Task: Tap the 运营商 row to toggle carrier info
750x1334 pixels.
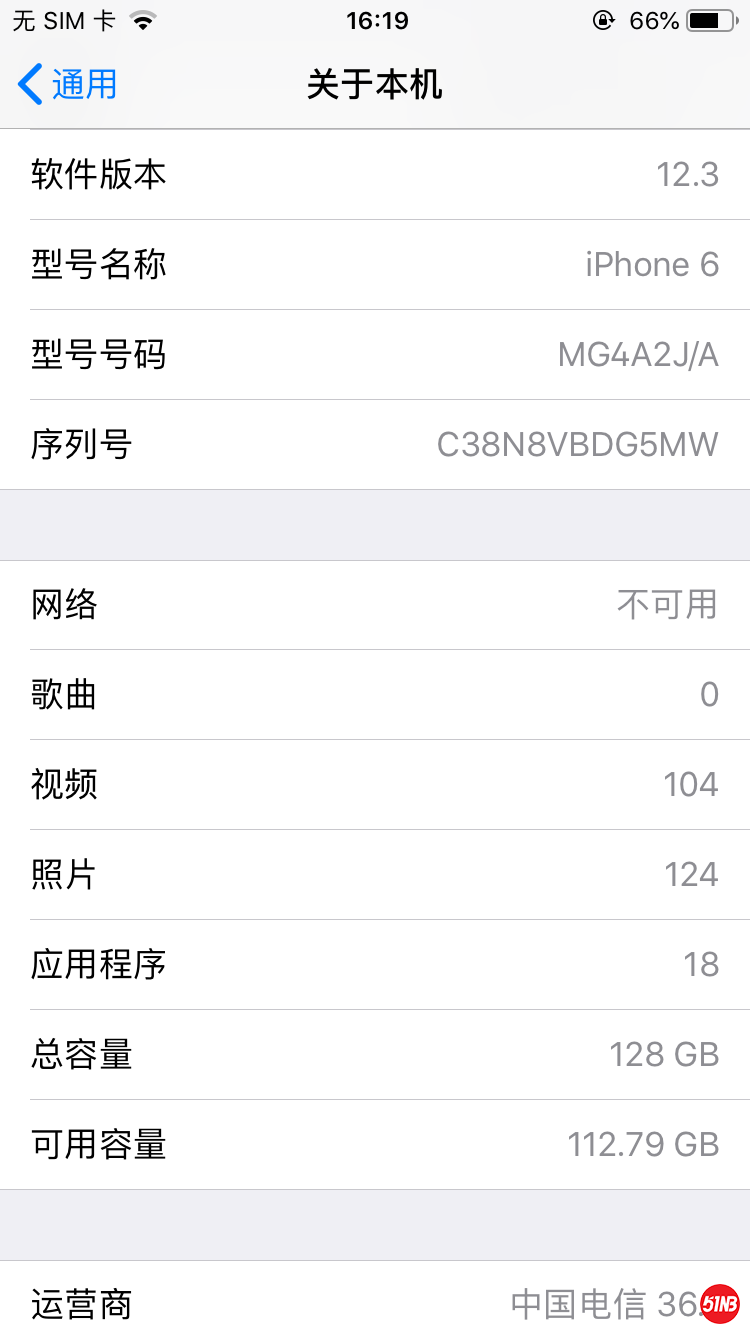Action: point(375,1303)
